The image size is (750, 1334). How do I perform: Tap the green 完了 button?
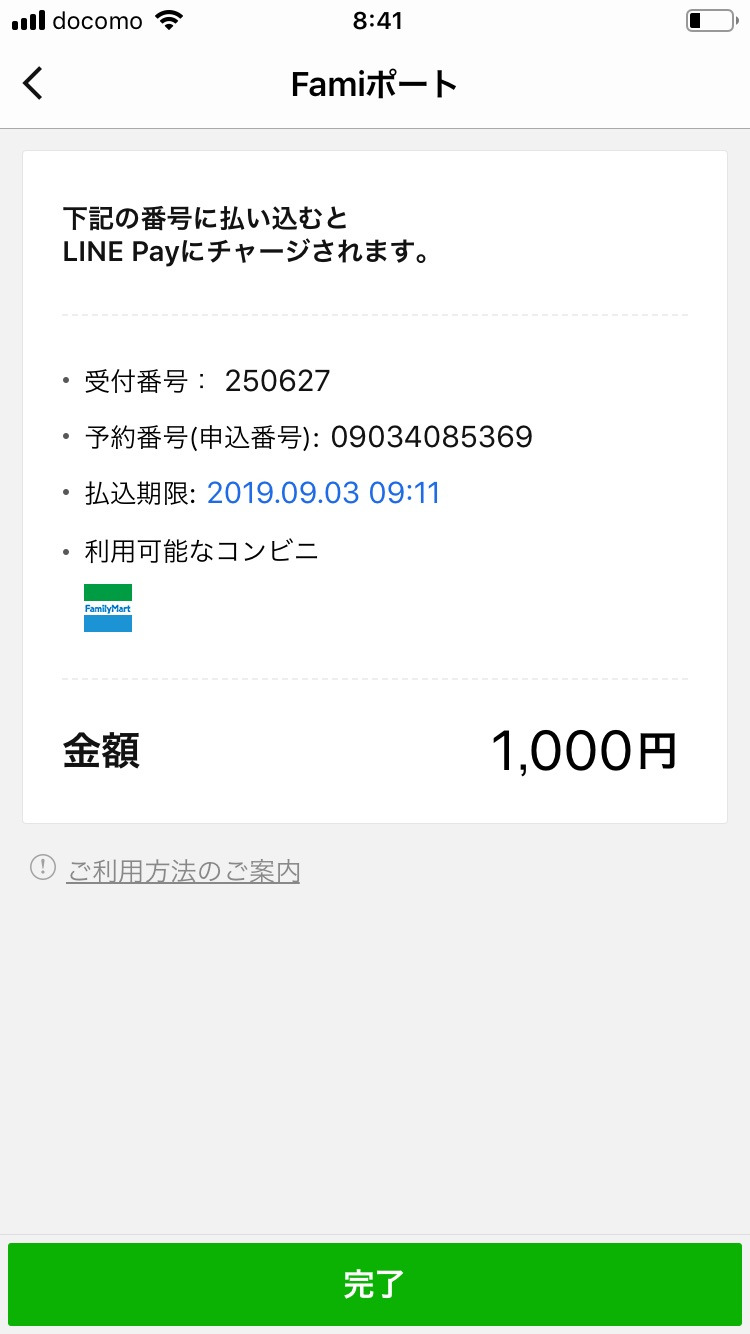375,1284
